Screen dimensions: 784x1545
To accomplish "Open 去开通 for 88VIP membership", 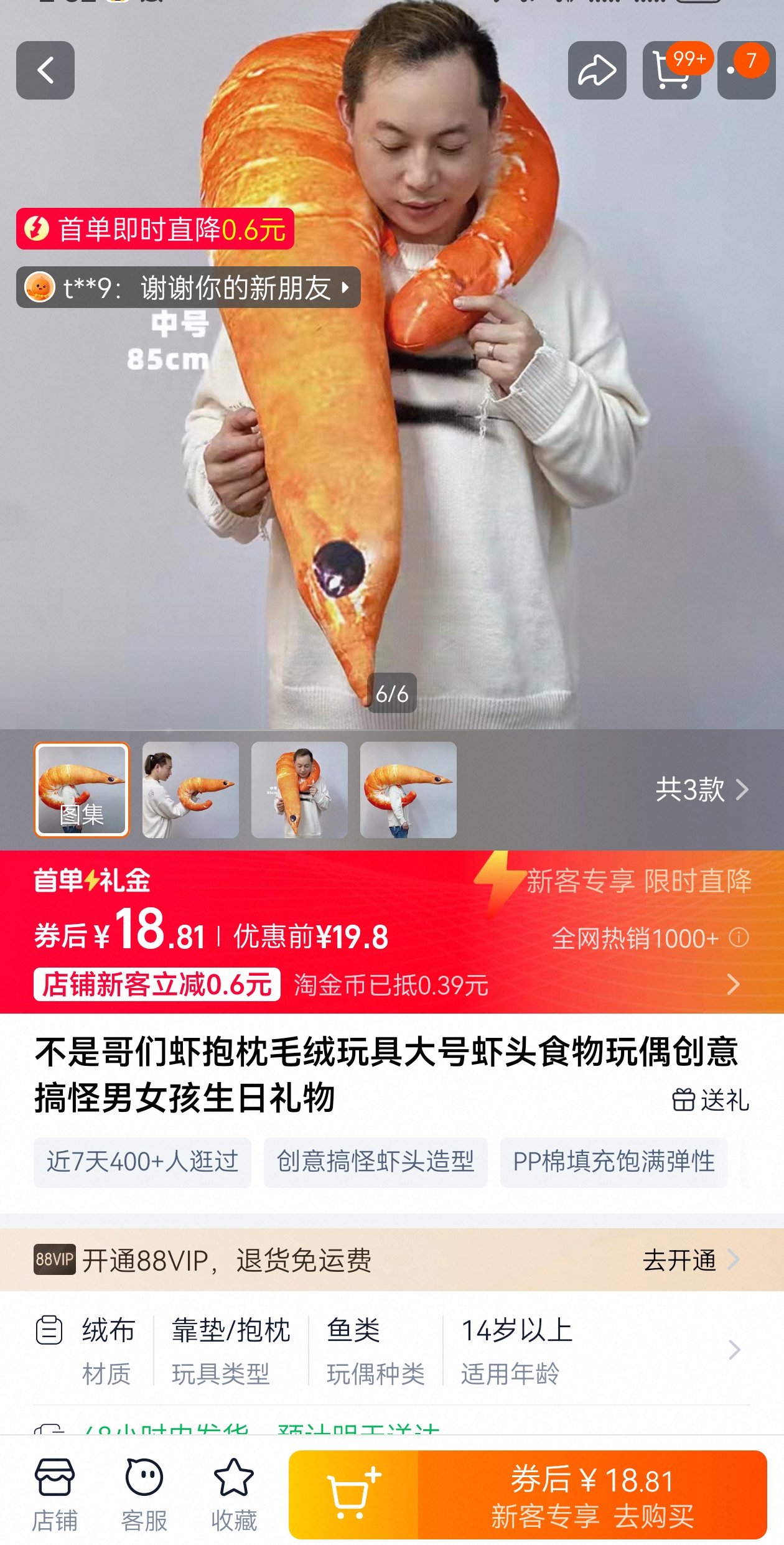I will pos(690,1260).
